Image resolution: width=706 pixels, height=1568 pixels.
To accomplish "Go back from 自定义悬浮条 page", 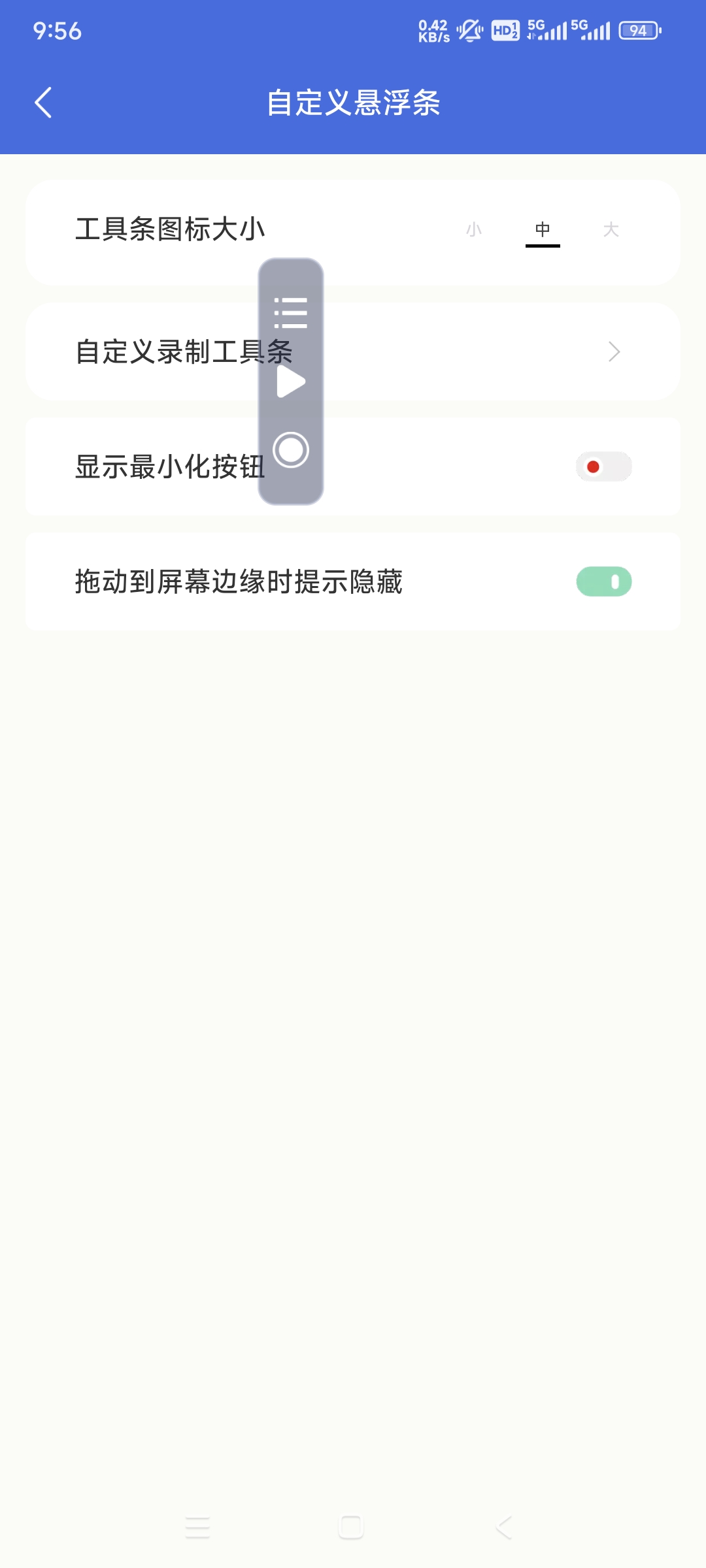I will [x=43, y=103].
